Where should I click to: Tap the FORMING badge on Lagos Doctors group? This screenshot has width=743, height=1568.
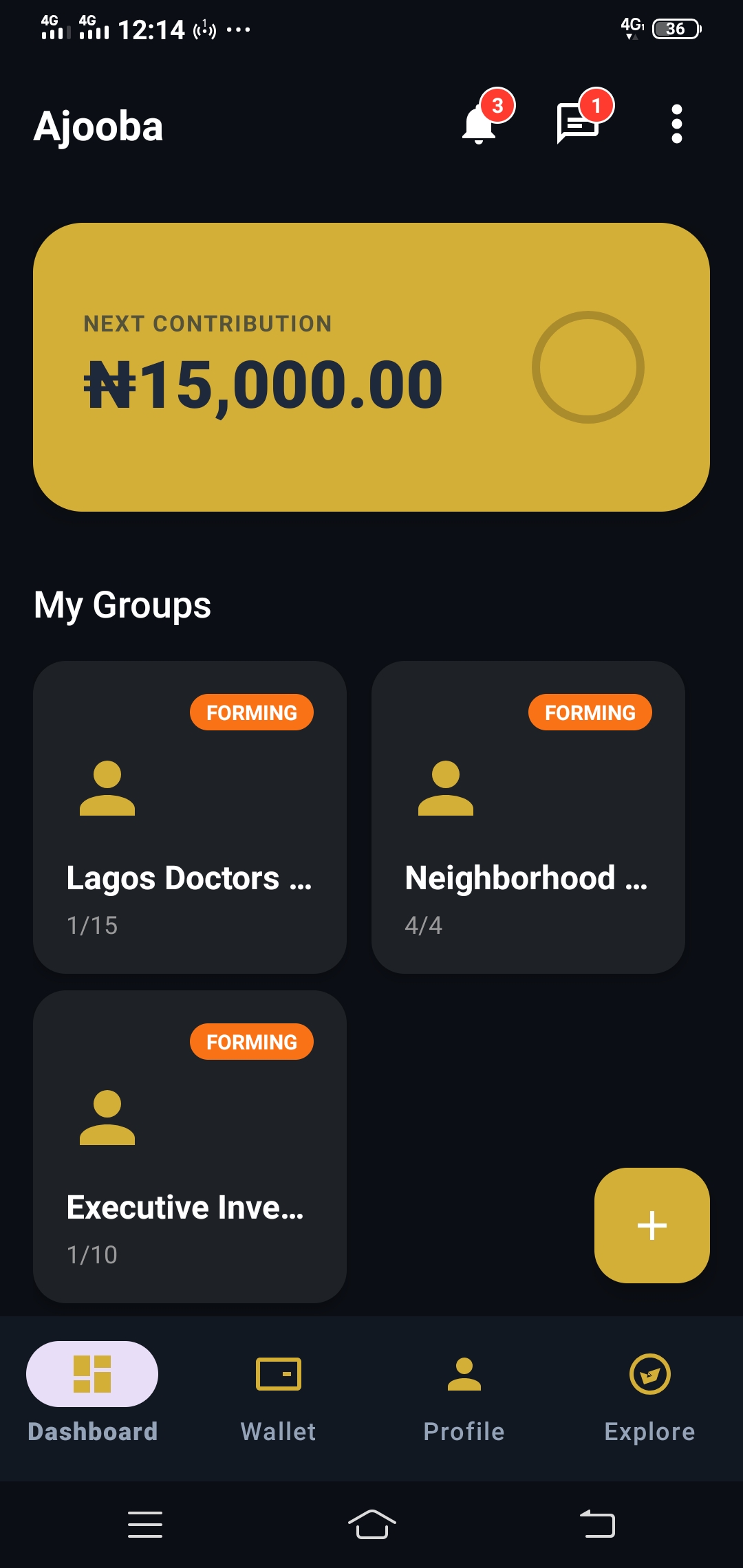click(251, 712)
